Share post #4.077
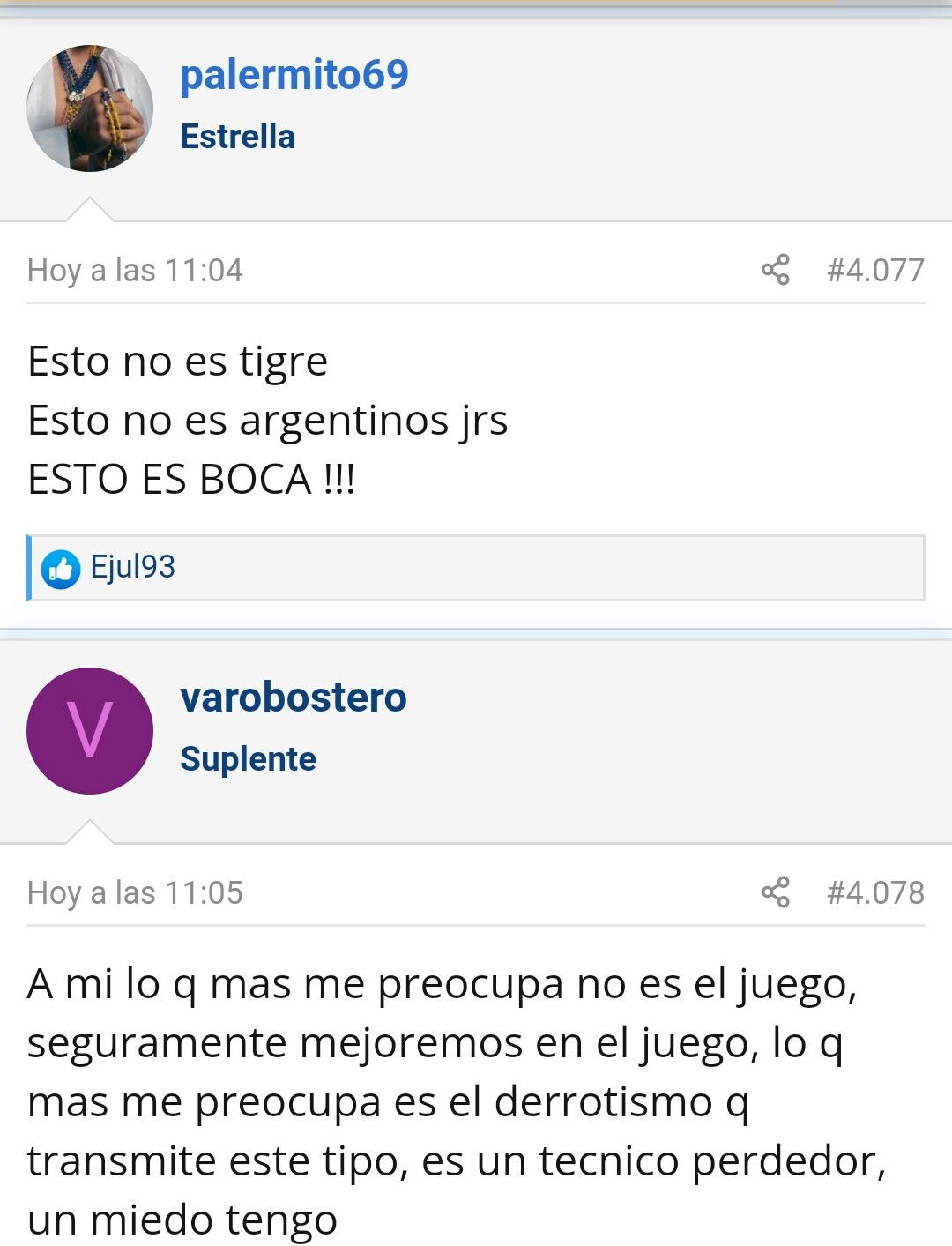This screenshot has width=952, height=1246. (x=775, y=270)
